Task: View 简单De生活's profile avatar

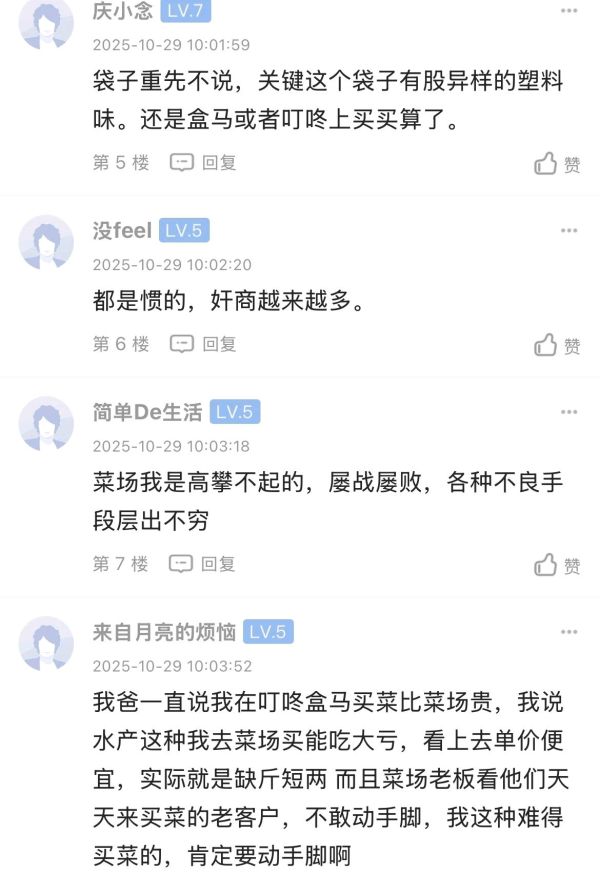Action: [x=46, y=422]
